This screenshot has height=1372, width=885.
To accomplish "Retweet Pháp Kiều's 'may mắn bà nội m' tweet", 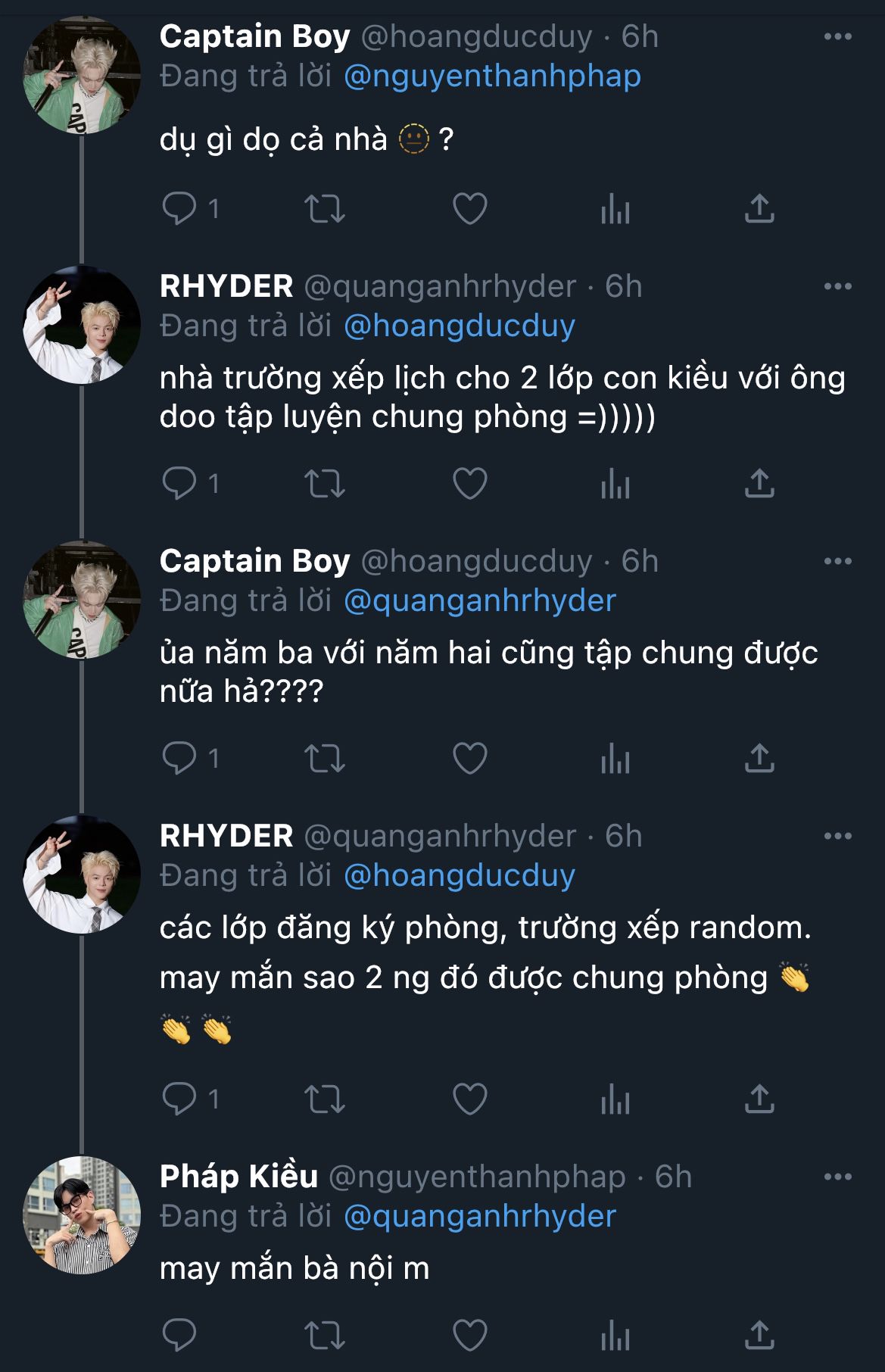I will pyautogui.click(x=324, y=1335).
